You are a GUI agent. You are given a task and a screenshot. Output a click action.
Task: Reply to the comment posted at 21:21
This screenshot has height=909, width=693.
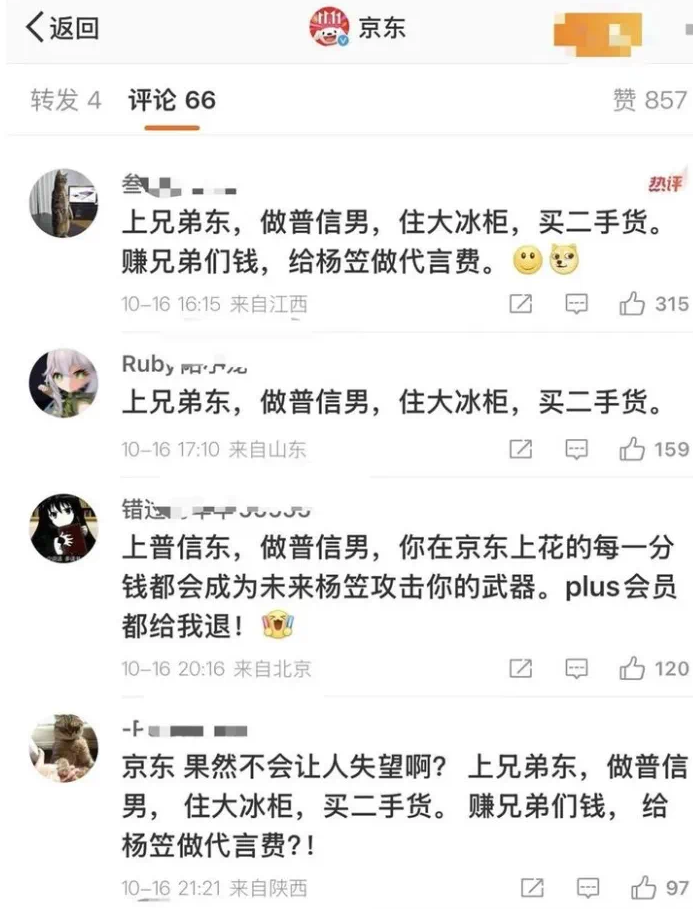pos(590,887)
